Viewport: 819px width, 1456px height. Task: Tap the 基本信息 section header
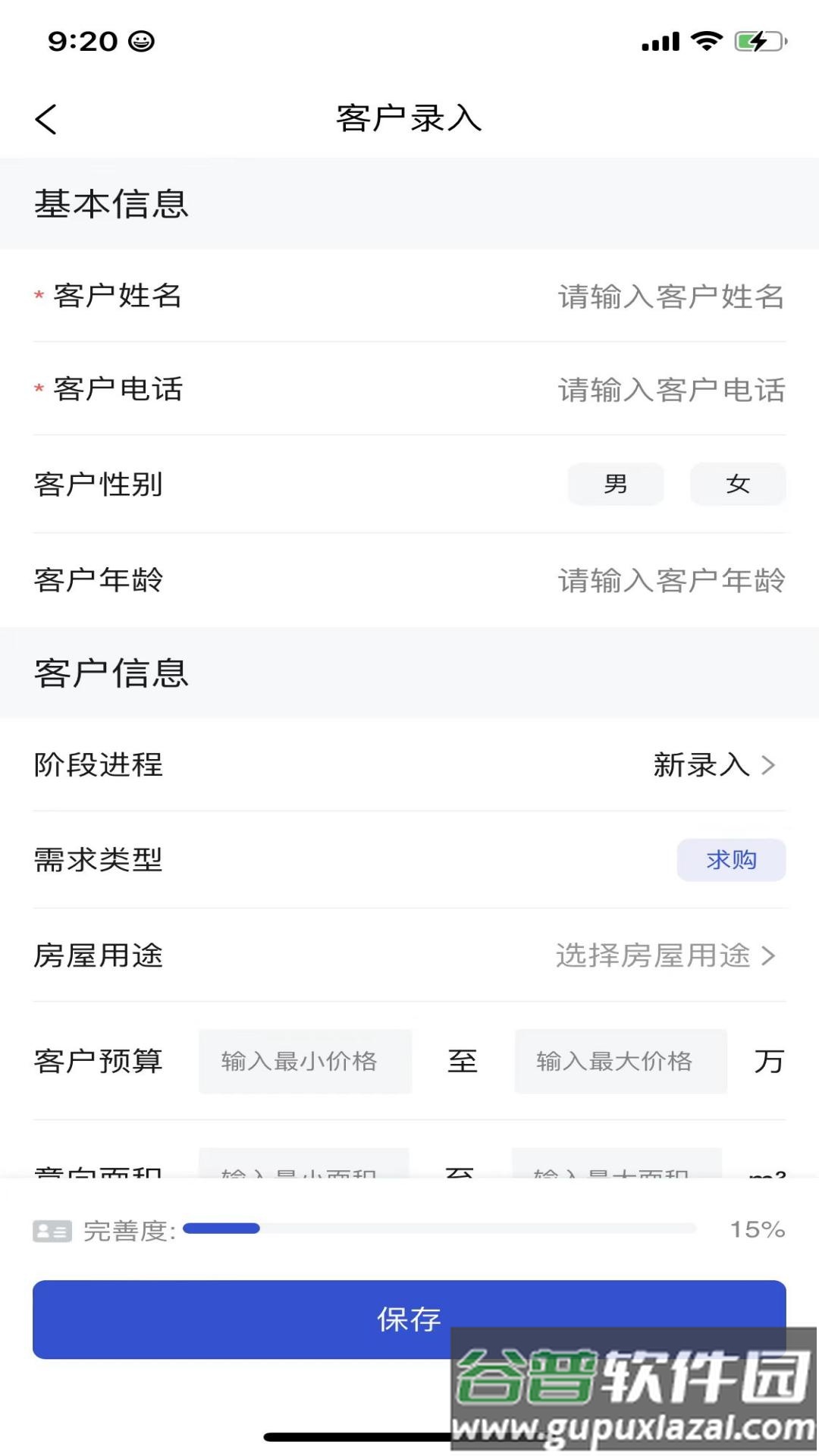pyautogui.click(x=112, y=202)
